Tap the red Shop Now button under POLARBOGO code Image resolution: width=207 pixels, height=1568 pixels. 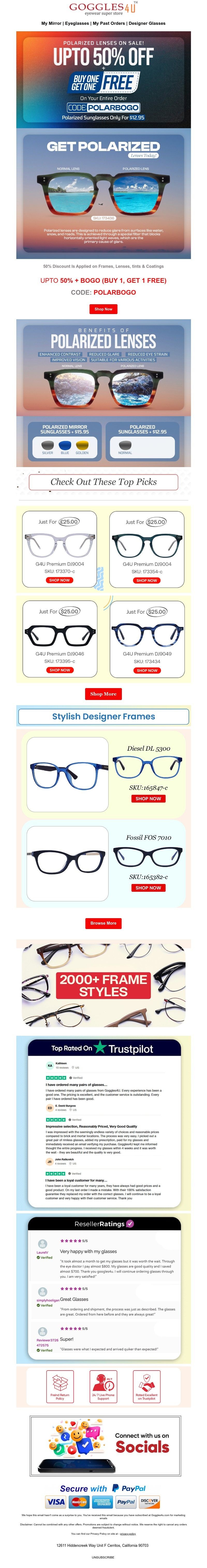coord(103,309)
